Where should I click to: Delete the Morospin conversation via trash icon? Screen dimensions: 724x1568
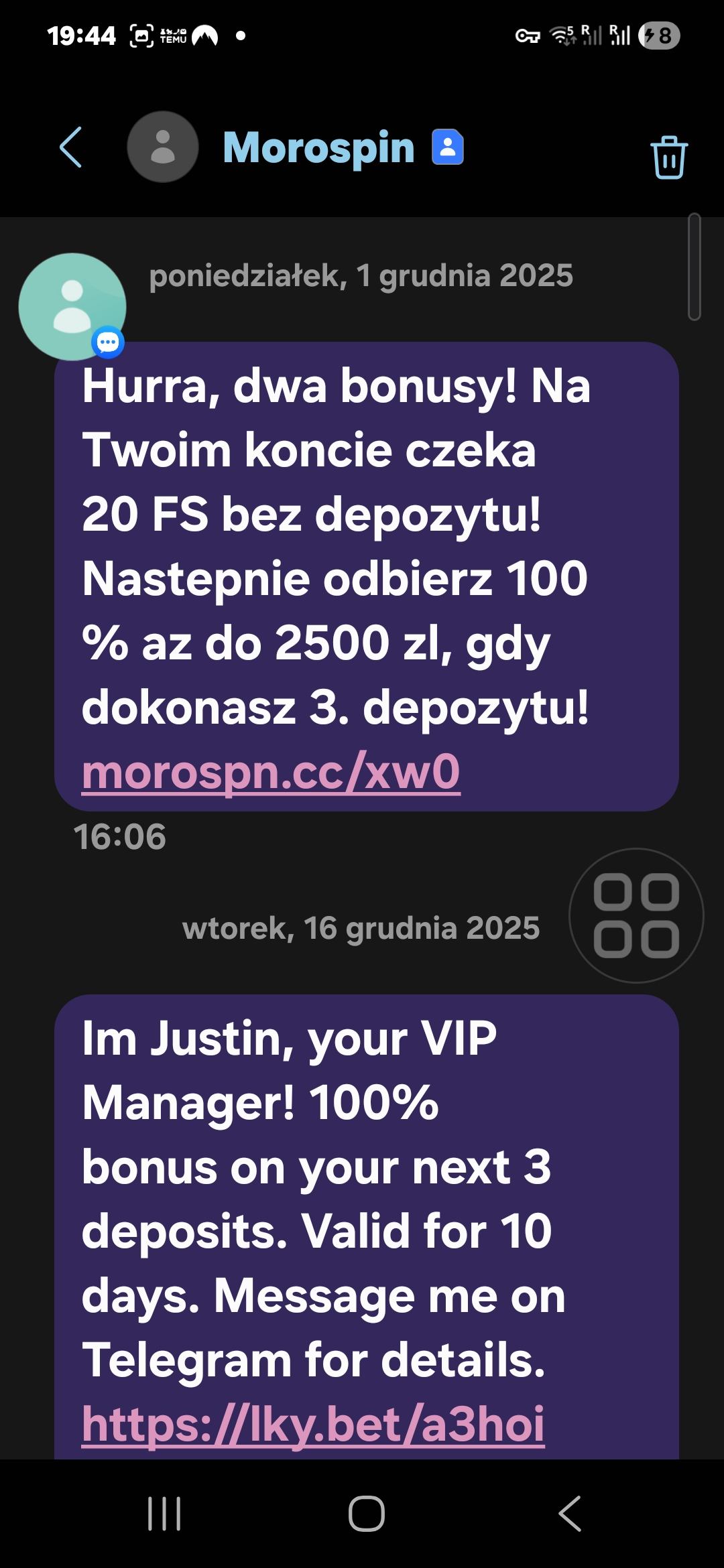668,156
